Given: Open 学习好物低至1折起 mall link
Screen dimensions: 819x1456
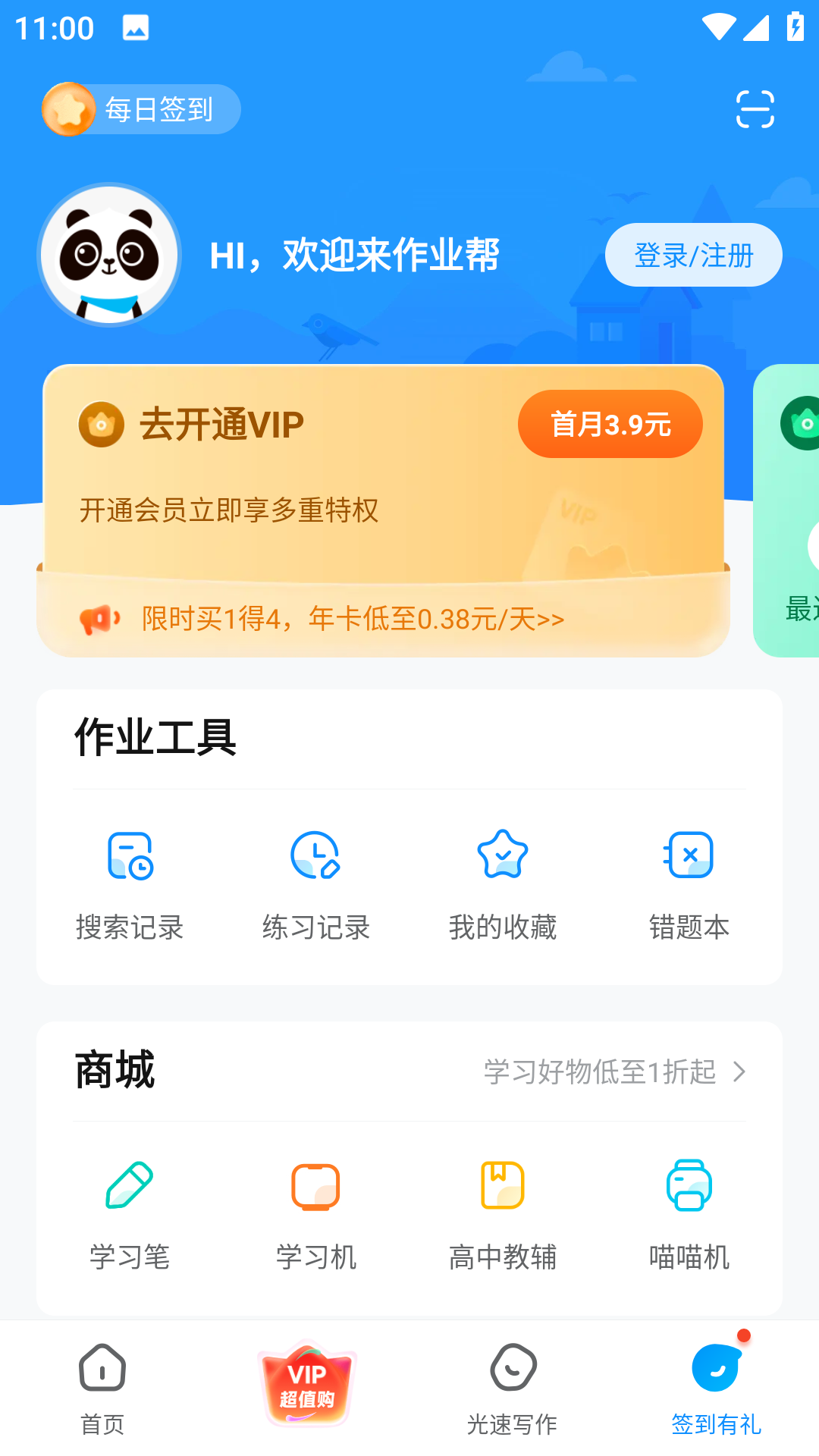Looking at the screenshot, I should pos(614,1072).
